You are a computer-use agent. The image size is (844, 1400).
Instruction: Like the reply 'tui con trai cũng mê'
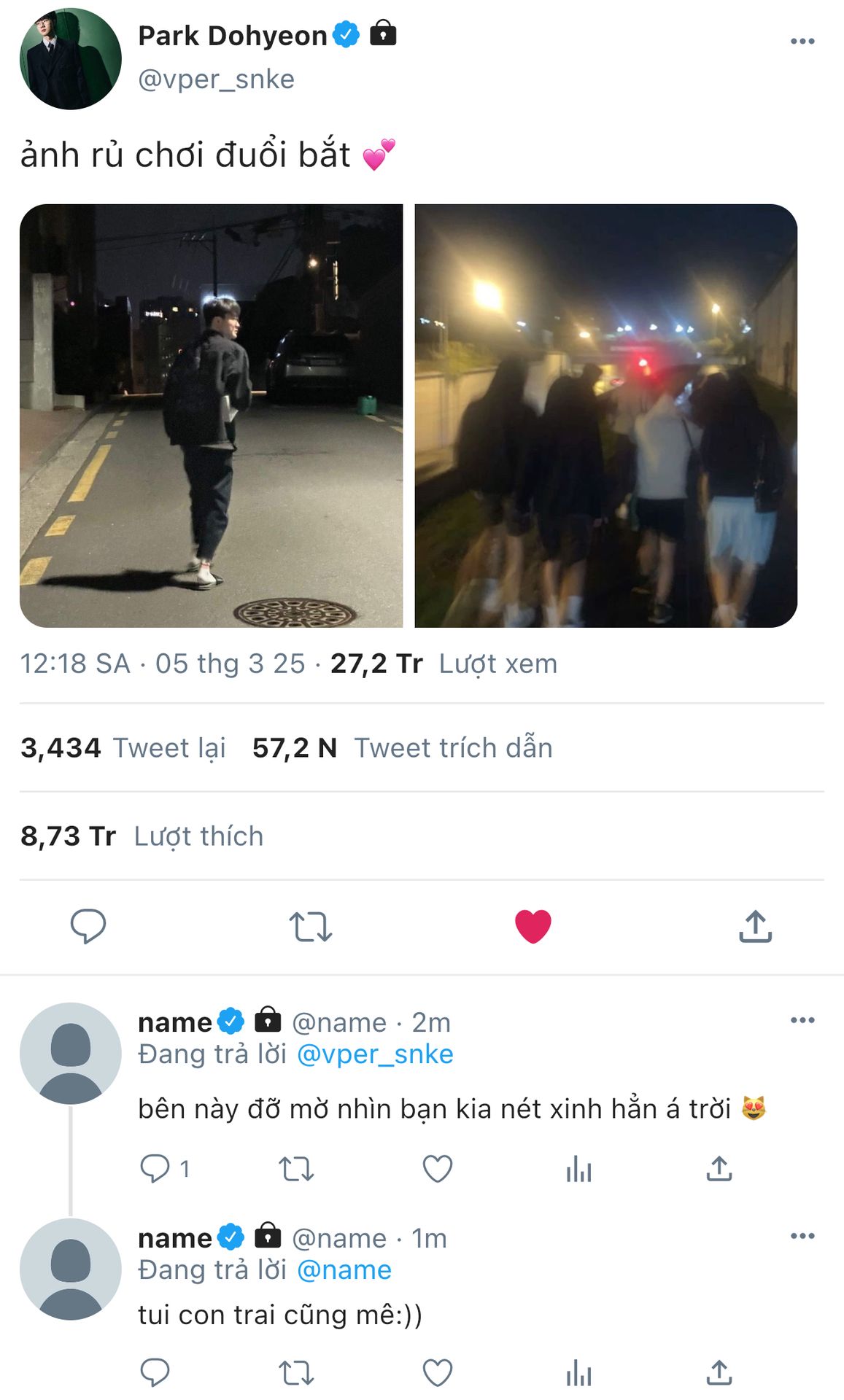click(x=438, y=1373)
